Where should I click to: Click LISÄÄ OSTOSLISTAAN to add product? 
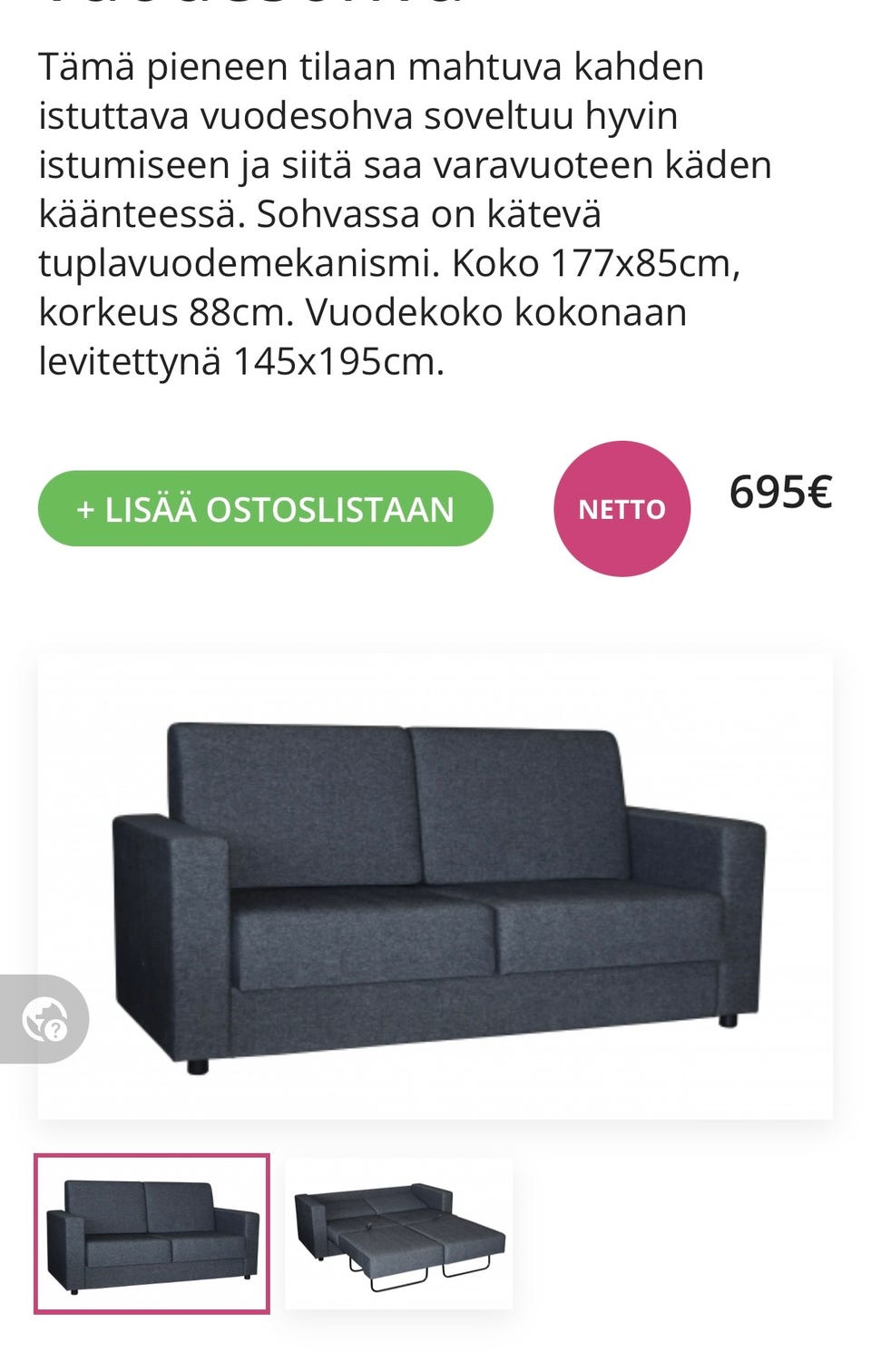(268, 511)
